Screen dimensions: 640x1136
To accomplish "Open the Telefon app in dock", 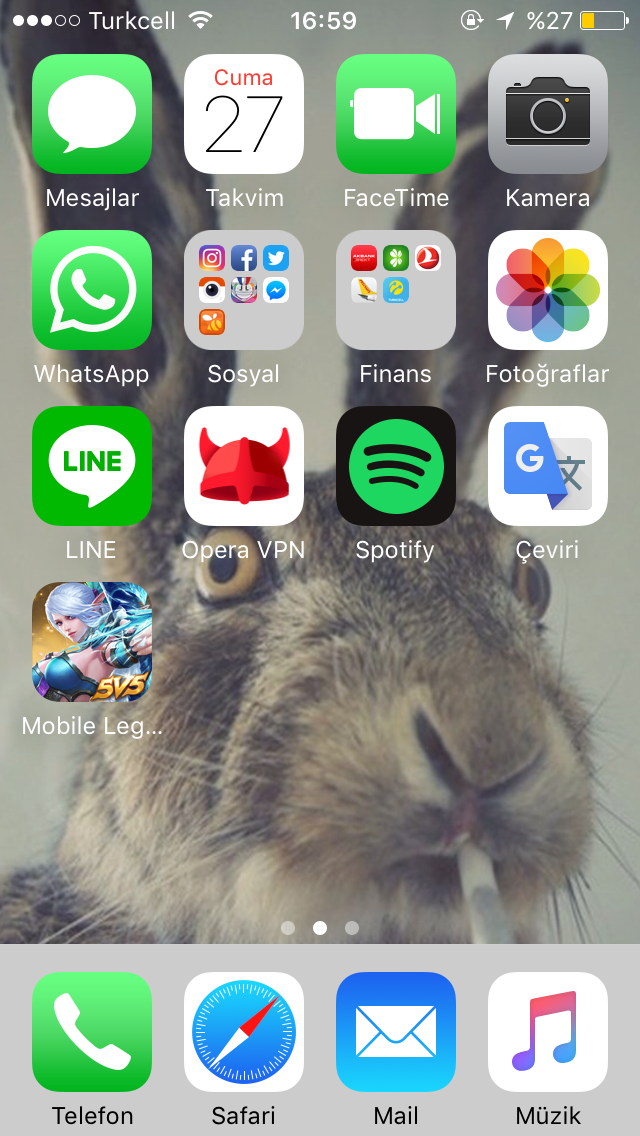I will pyautogui.click(x=92, y=1032).
